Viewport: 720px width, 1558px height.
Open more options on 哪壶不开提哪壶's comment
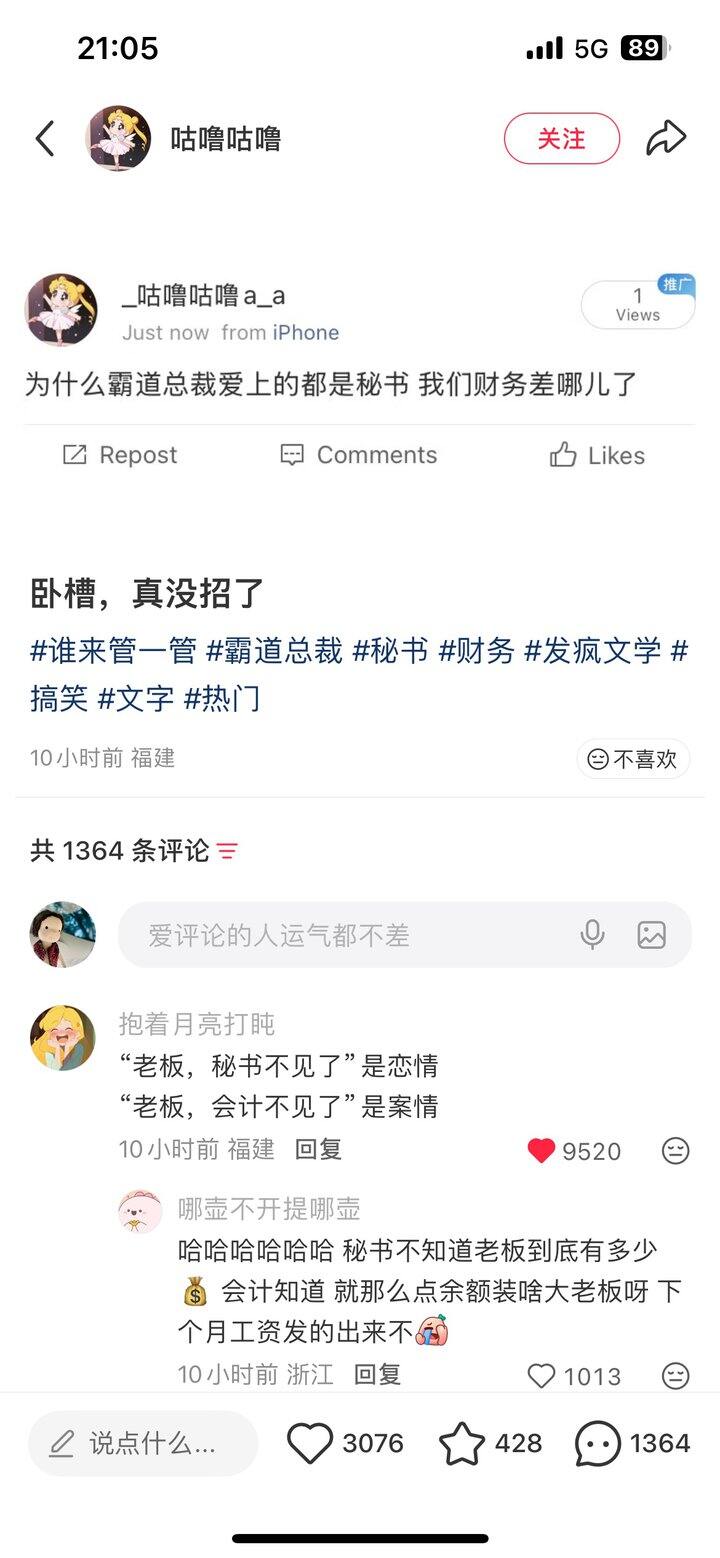pos(675,1376)
